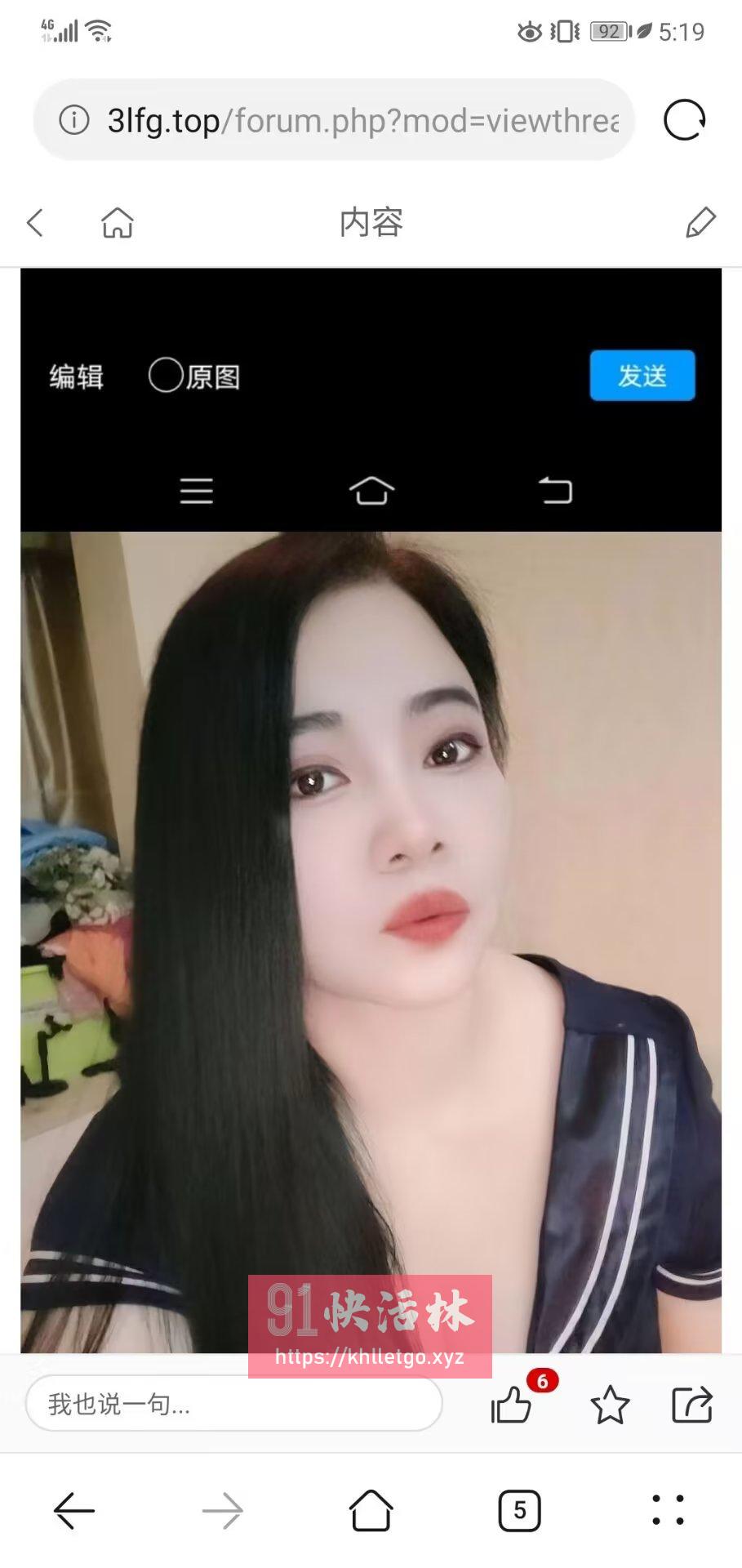Tap the 编辑 edit label in the image
Screen dimensions: 742x1568
pos(76,375)
